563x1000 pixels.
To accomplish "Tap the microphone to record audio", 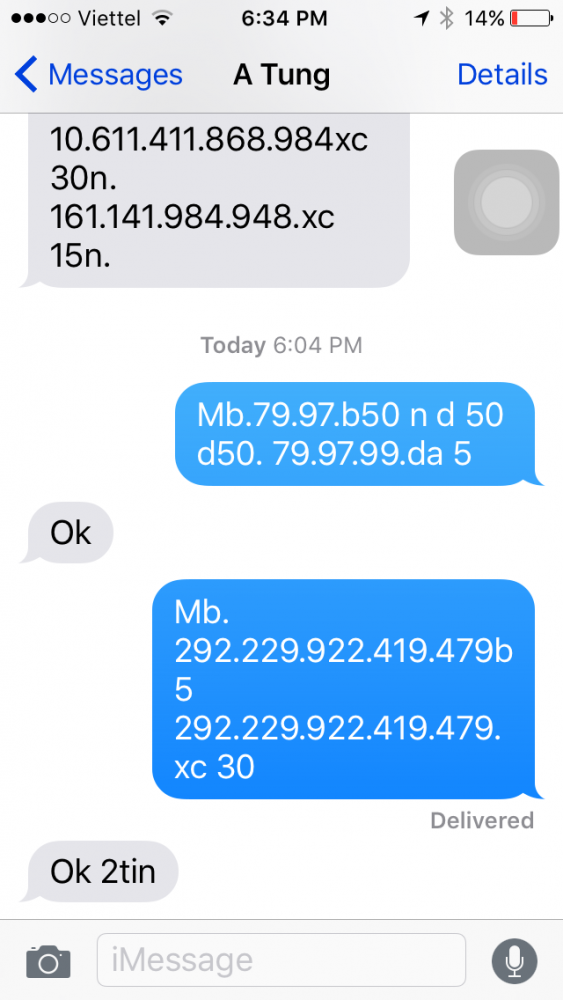I will coord(515,960).
